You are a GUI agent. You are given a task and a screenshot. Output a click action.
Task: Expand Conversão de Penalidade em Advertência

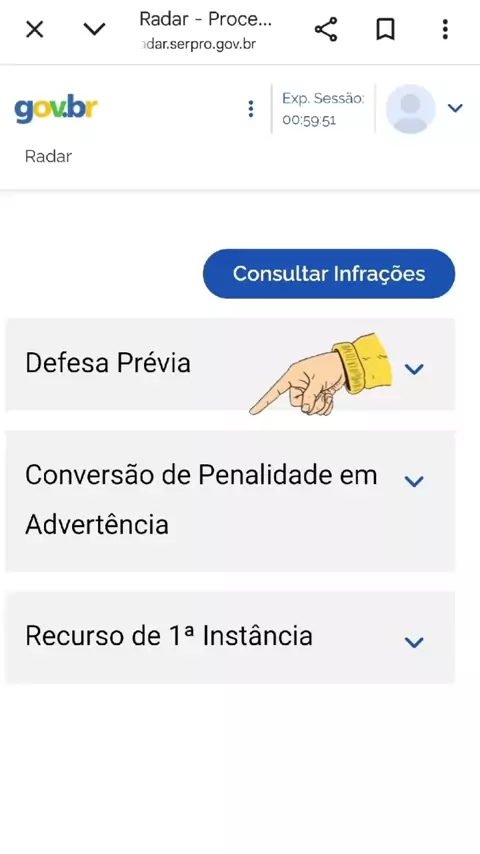(230, 501)
